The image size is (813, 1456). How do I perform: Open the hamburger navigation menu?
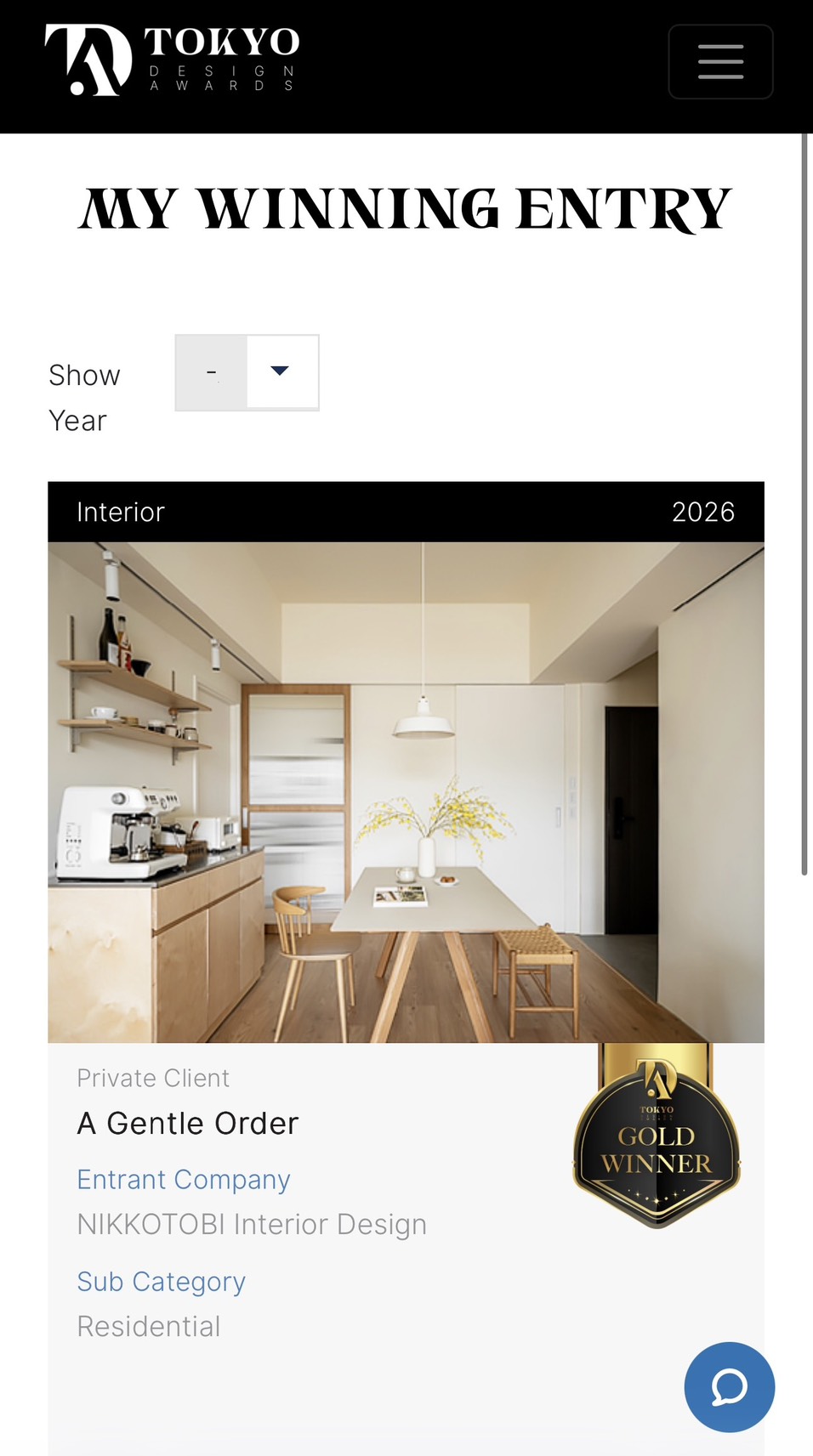(x=720, y=62)
